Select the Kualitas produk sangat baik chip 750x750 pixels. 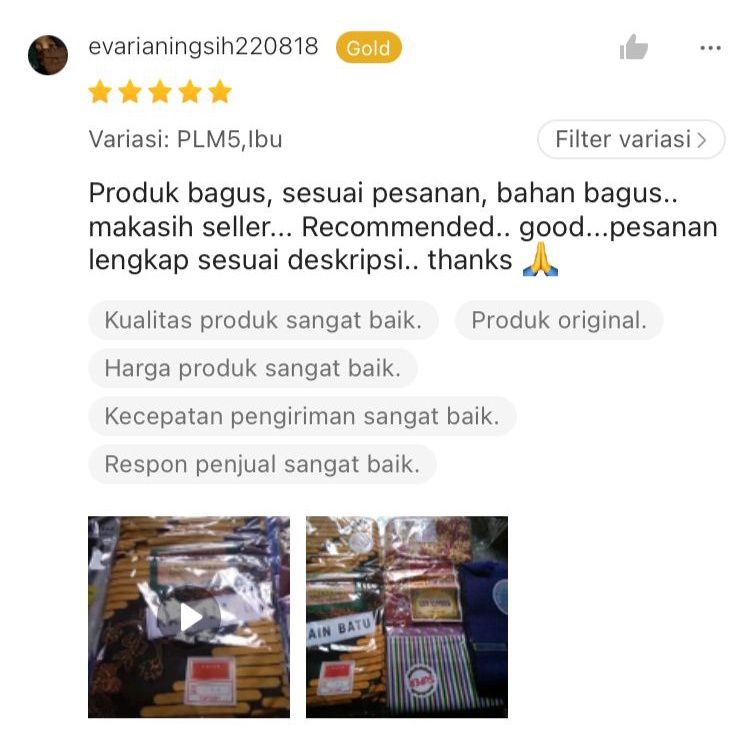[263, 321]
